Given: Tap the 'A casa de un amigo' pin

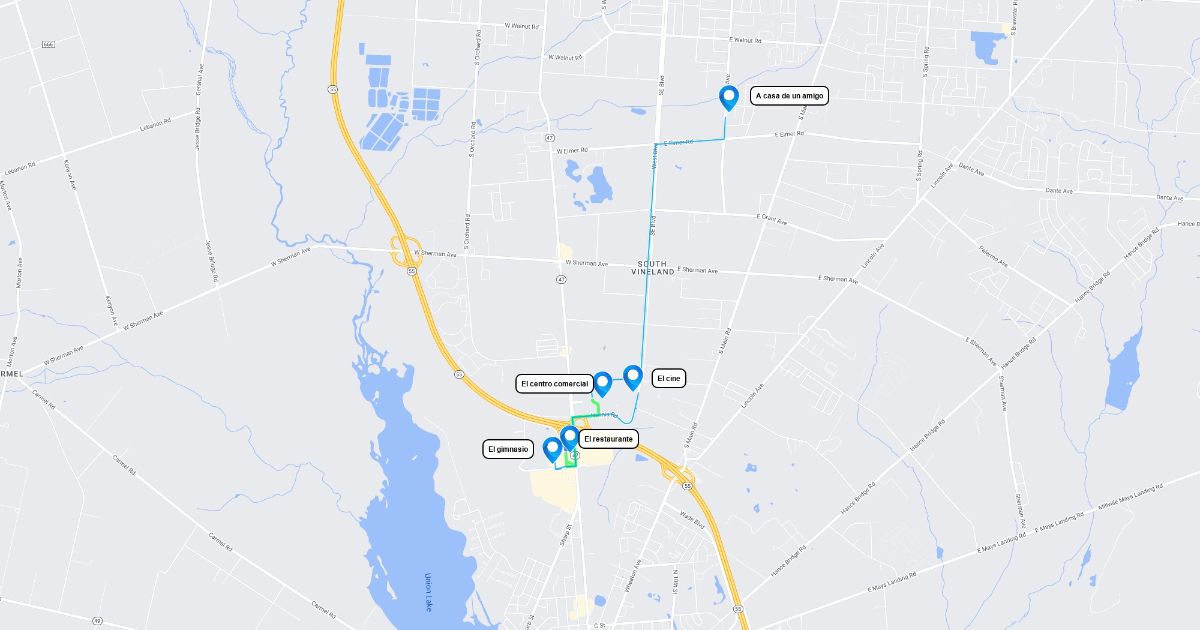Looking at the screenshot, I should click(729, 96).
